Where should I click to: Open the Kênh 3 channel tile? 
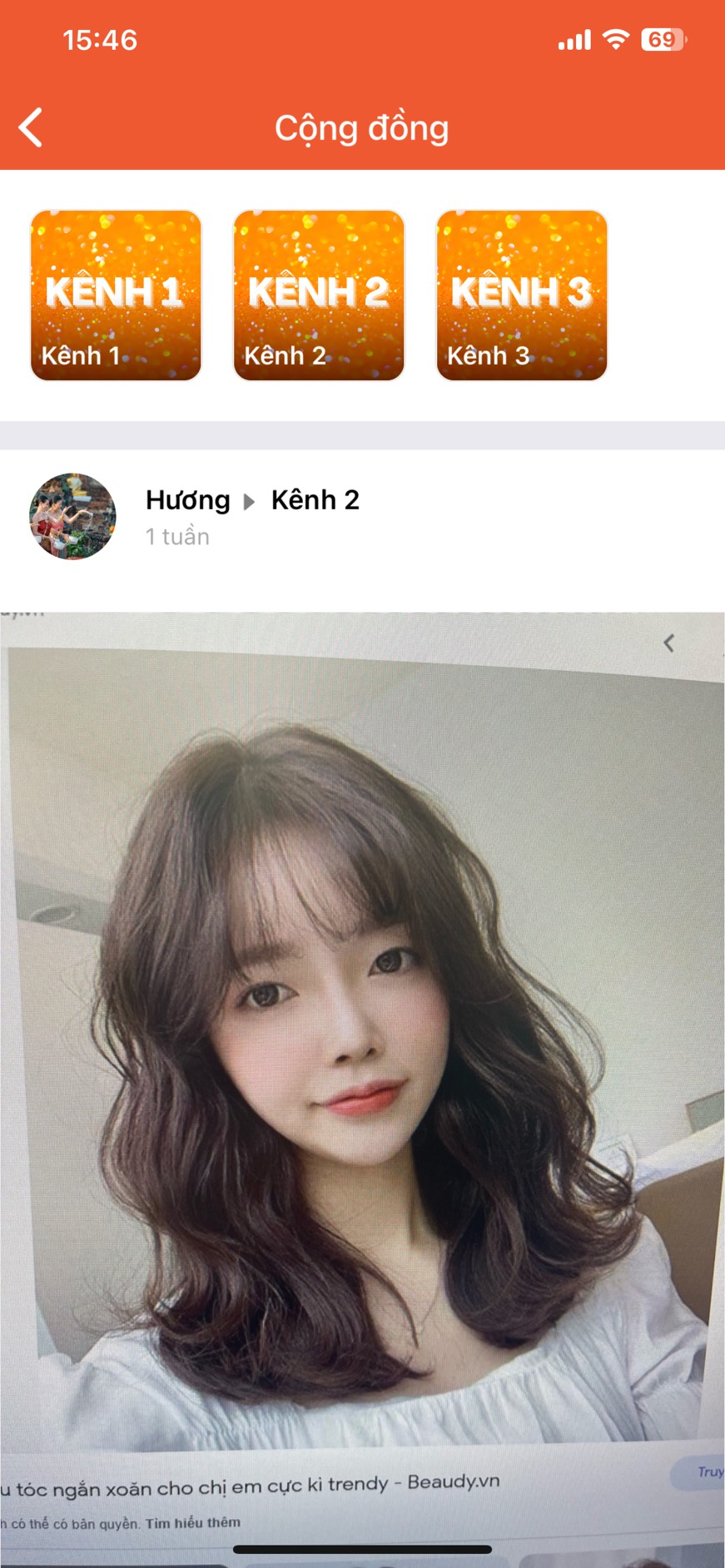[x=522, y=295]
